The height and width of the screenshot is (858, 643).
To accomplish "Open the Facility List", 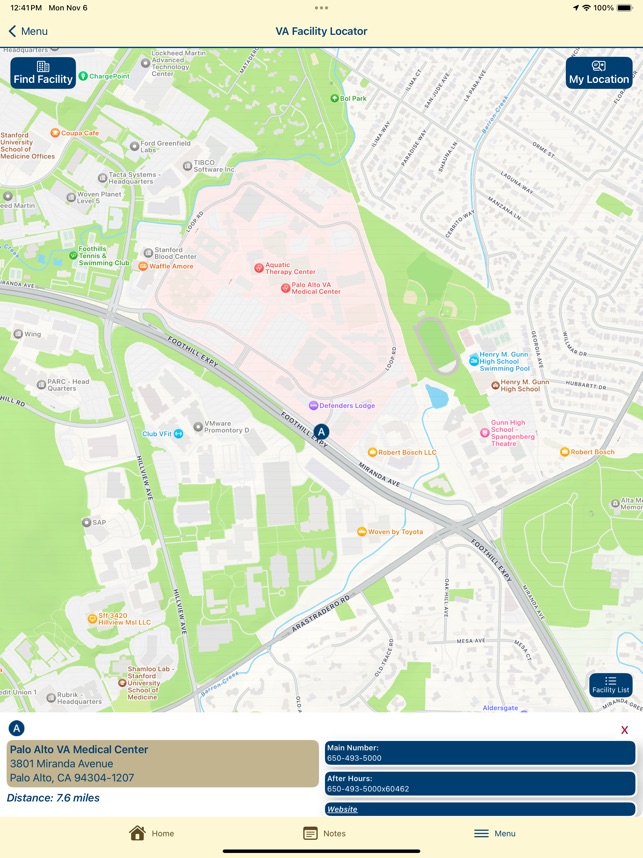I will click(610, 685).
